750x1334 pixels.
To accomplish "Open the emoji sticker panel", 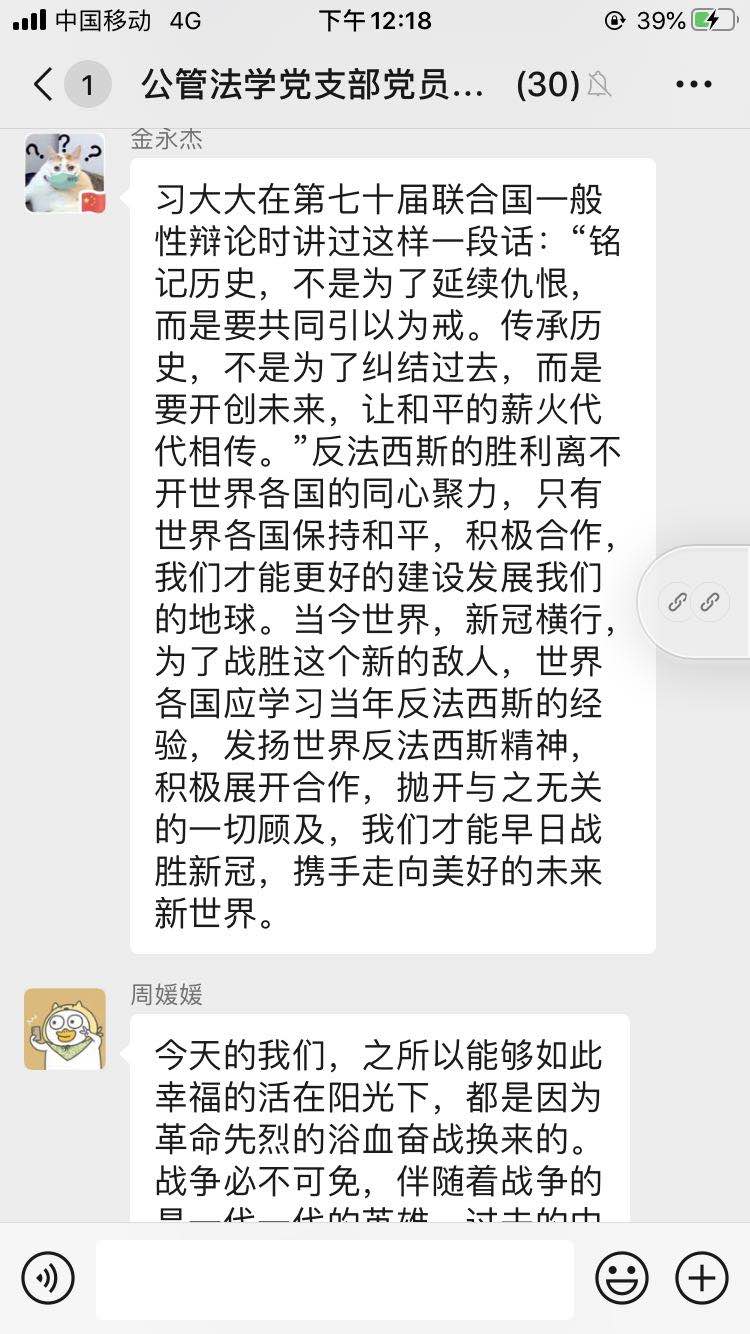I will [x=622, y=1278].
